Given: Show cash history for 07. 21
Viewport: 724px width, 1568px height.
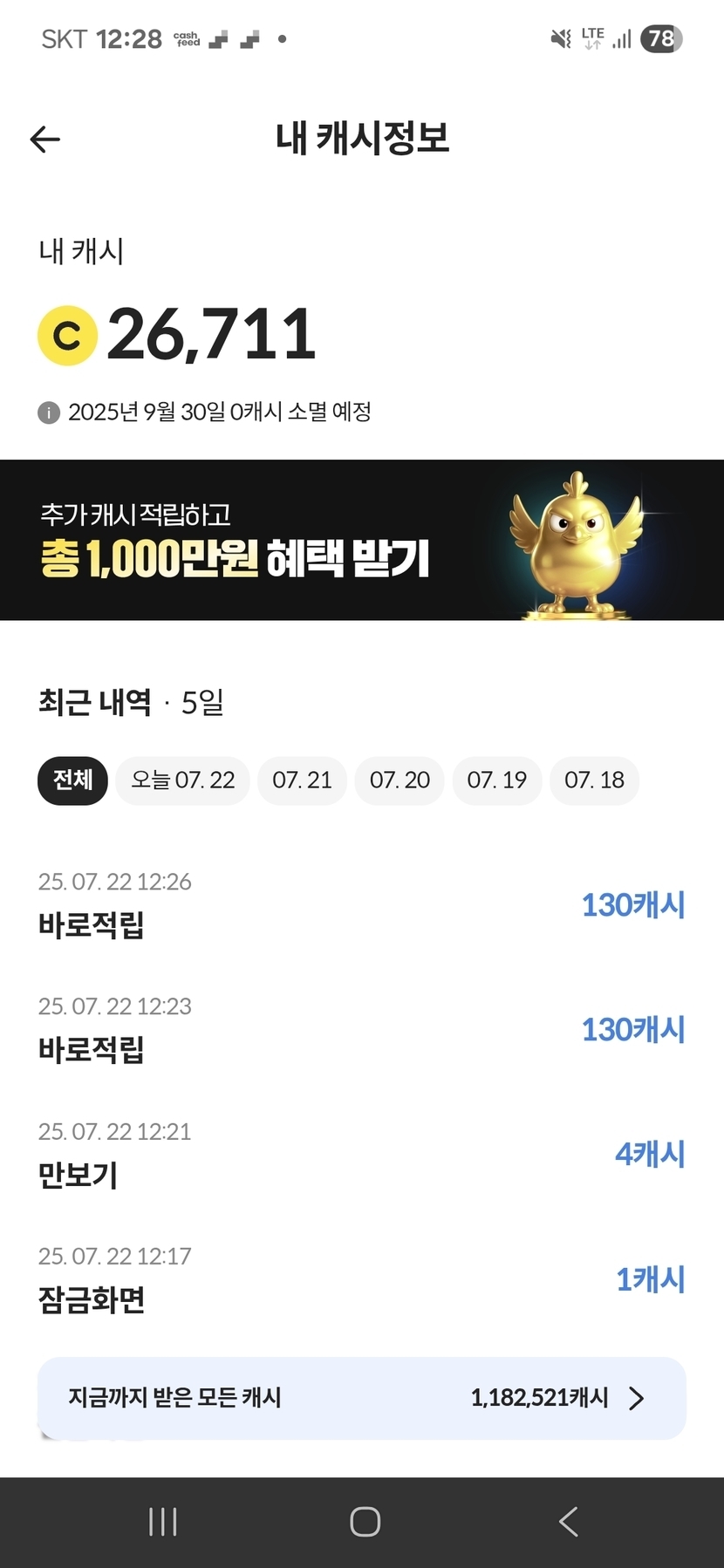Looking at the screenshot, I should tap(302, 780).
